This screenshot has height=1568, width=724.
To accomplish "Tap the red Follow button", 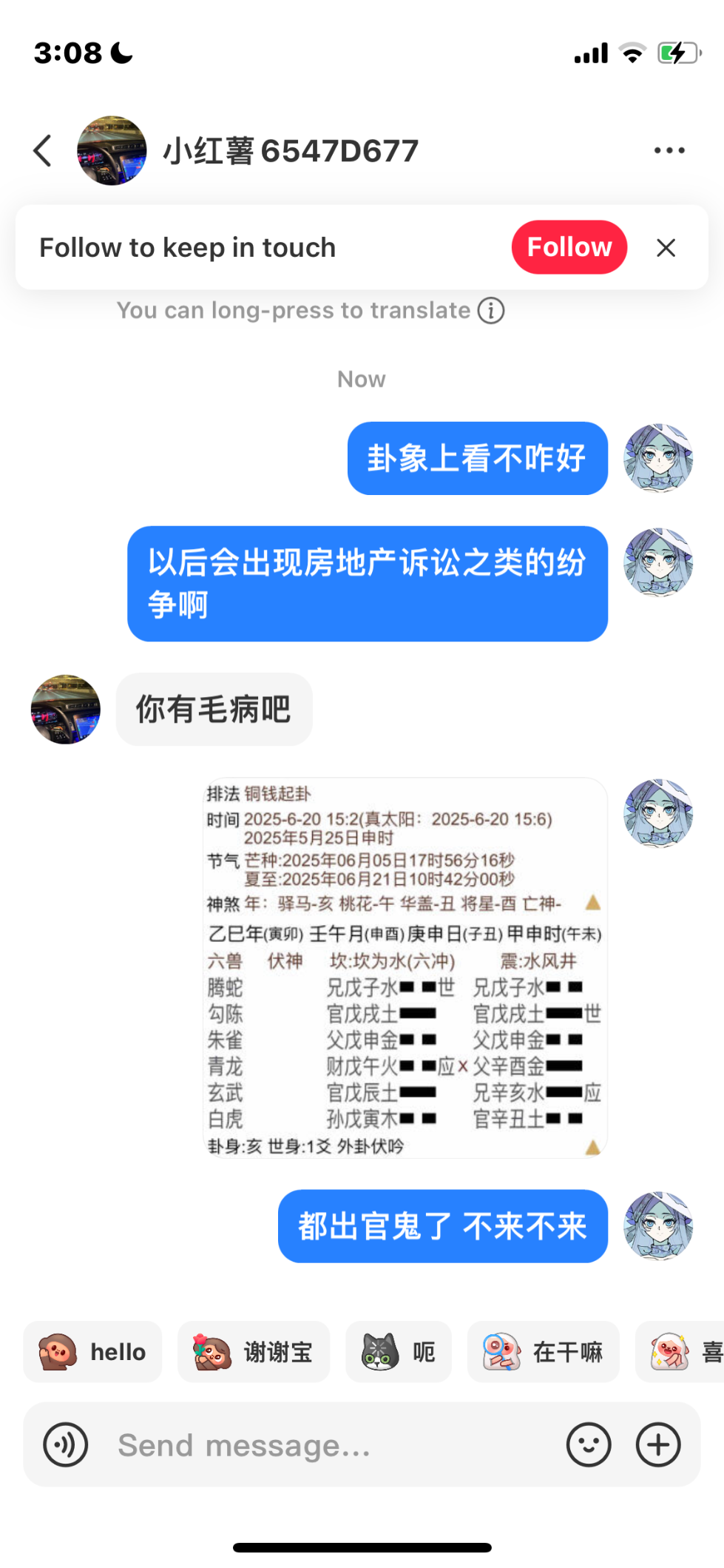I will point(569,247).
